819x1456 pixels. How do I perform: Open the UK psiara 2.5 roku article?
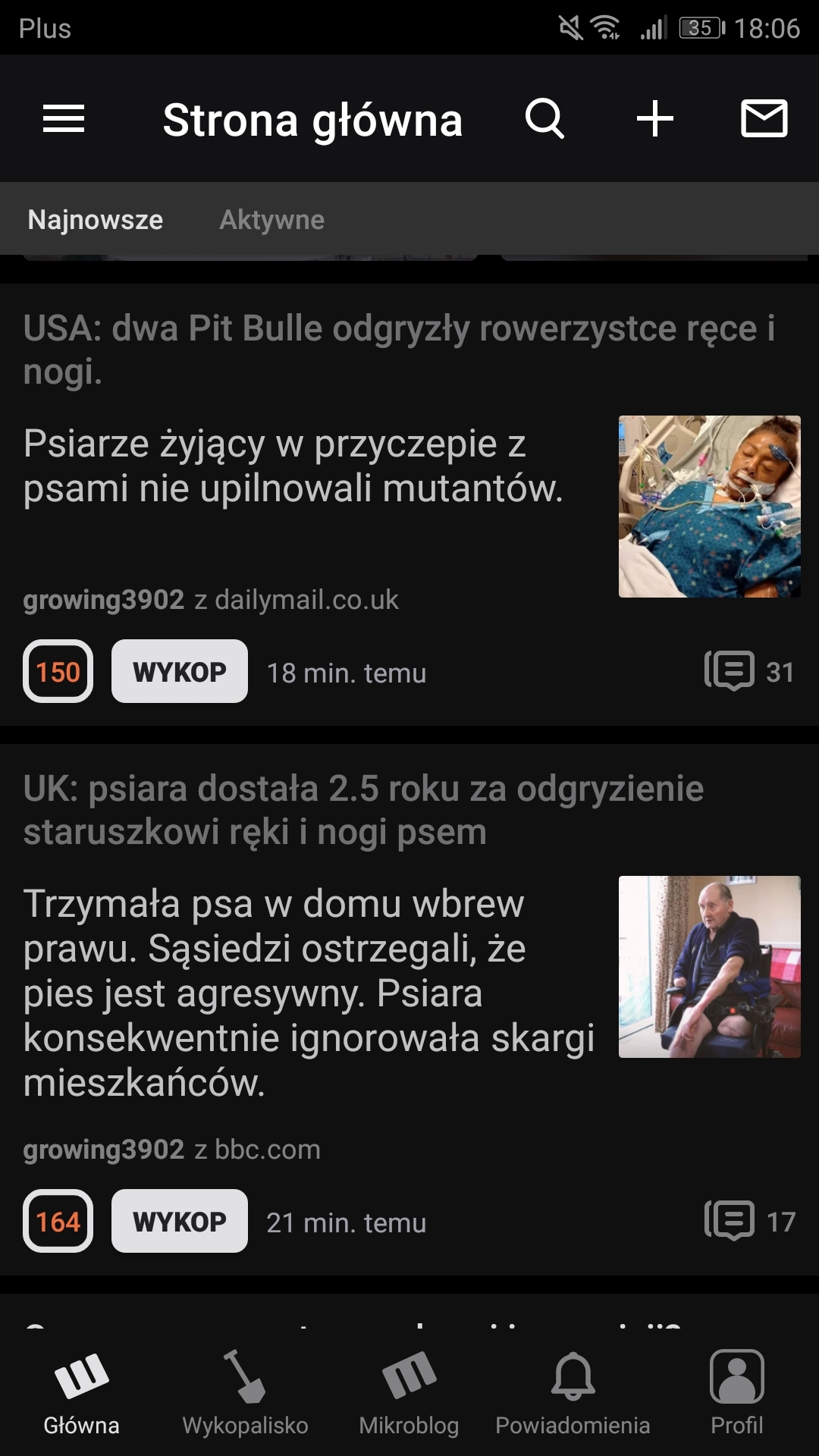[364, 810]
